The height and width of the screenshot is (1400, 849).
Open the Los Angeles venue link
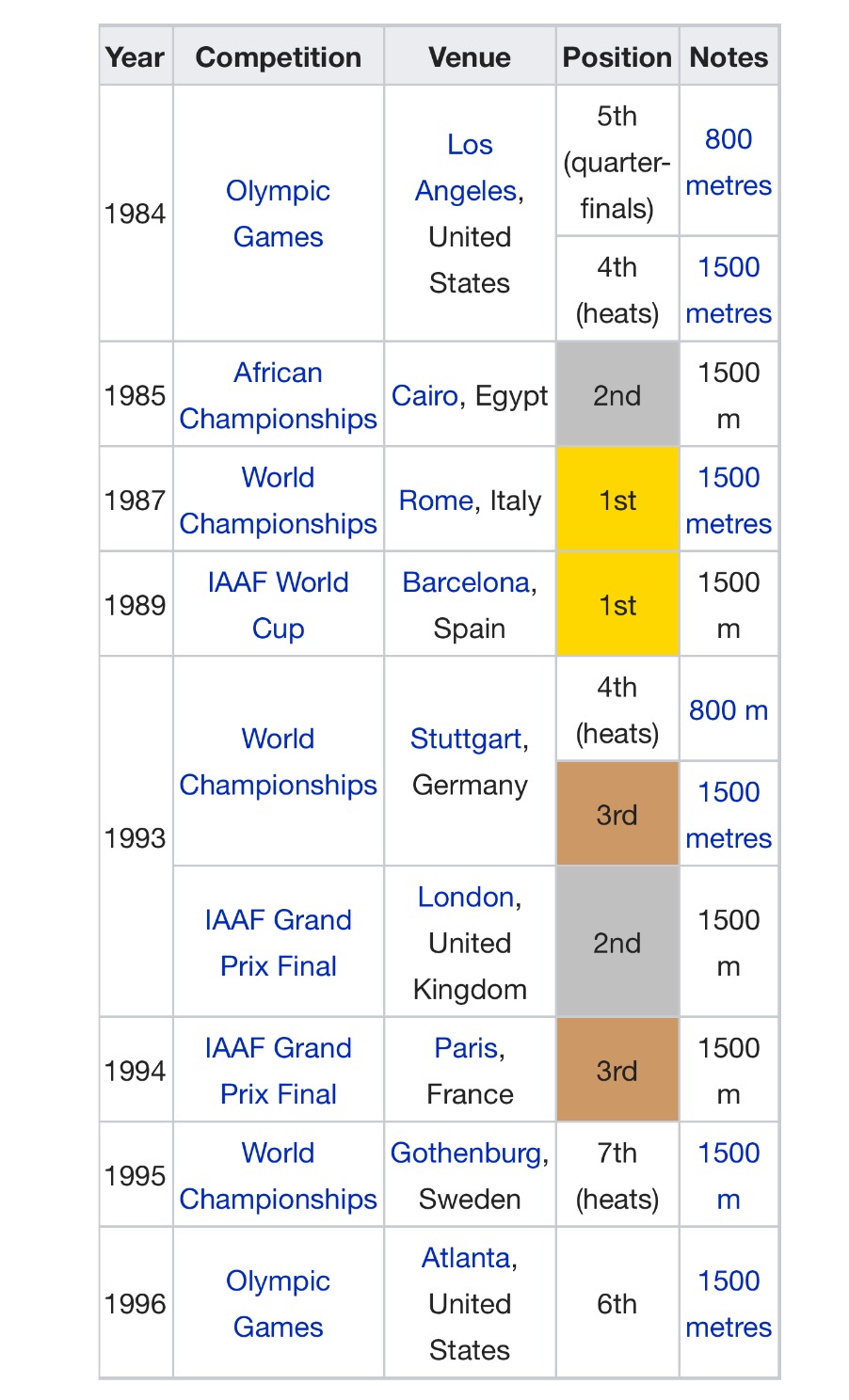(469, 167)
